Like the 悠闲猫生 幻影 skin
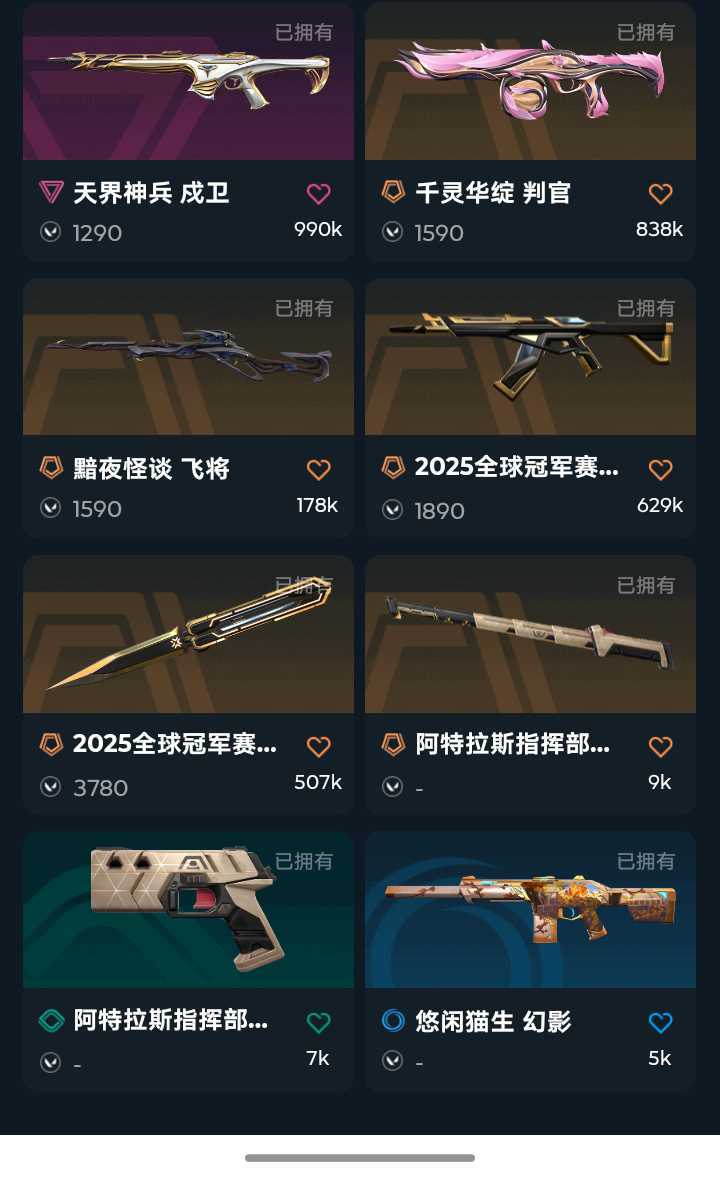The image size is (720, 1181). (660, 1023)
